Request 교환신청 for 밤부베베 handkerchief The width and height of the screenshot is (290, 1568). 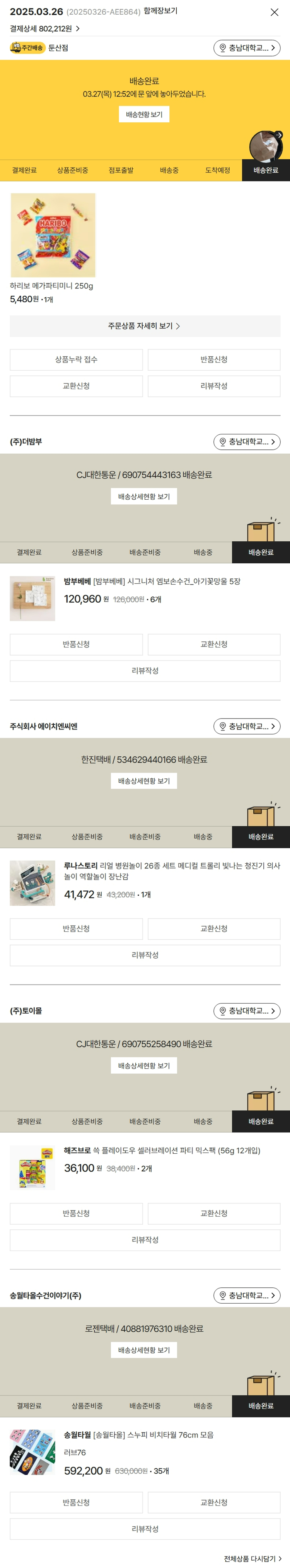[214, 644]
